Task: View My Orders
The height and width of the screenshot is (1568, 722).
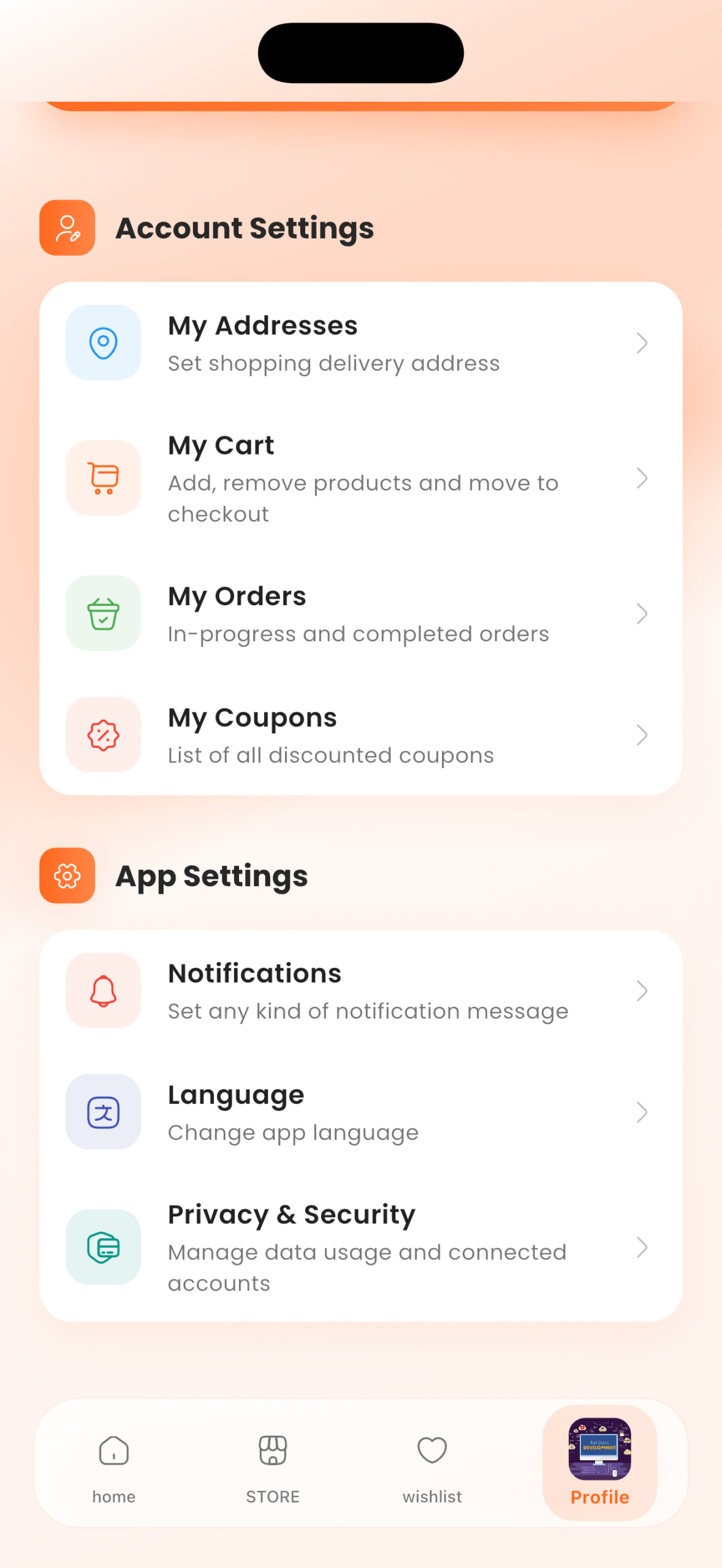Action: (360, 614)
